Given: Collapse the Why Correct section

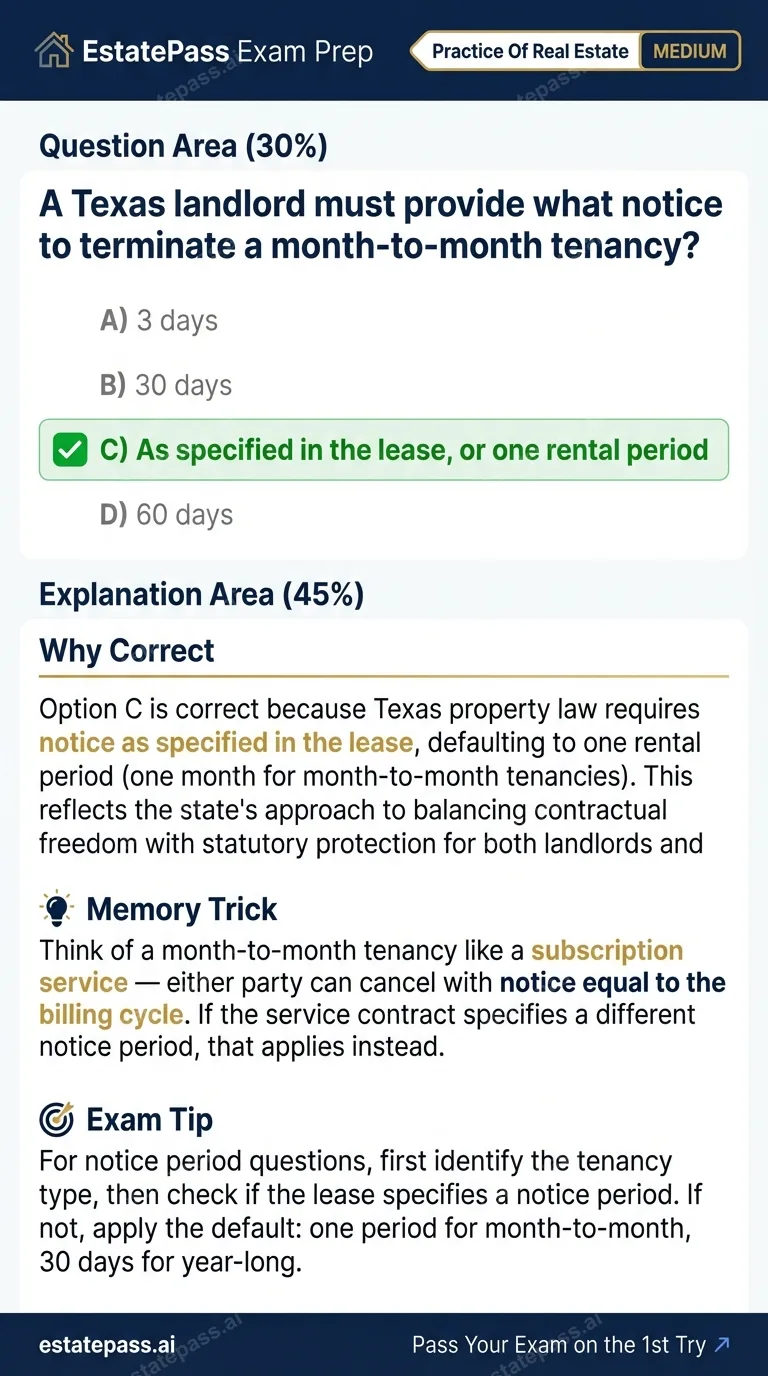Looking at the screenshot, I should tap(126, 650).
